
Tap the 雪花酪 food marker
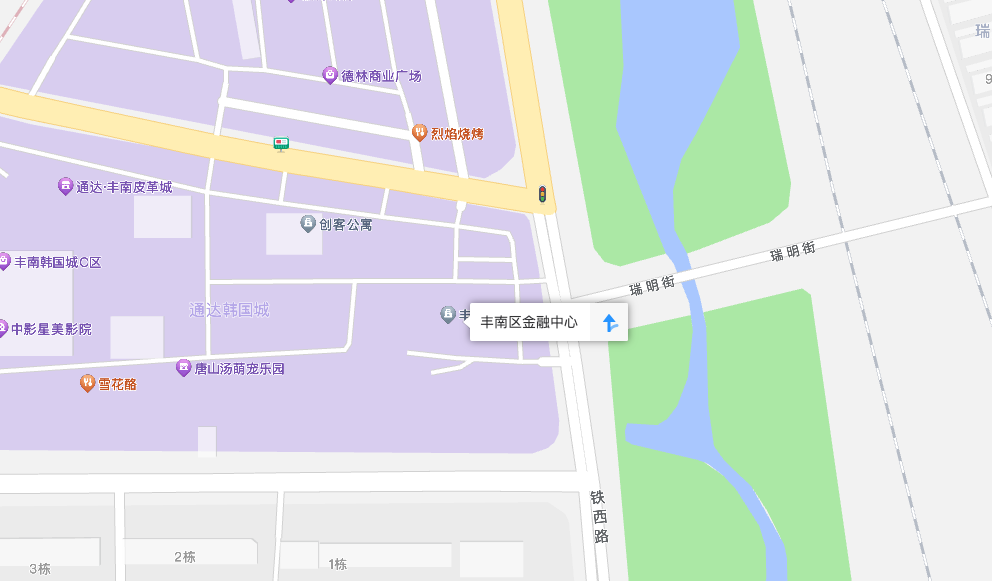point(87,383)
